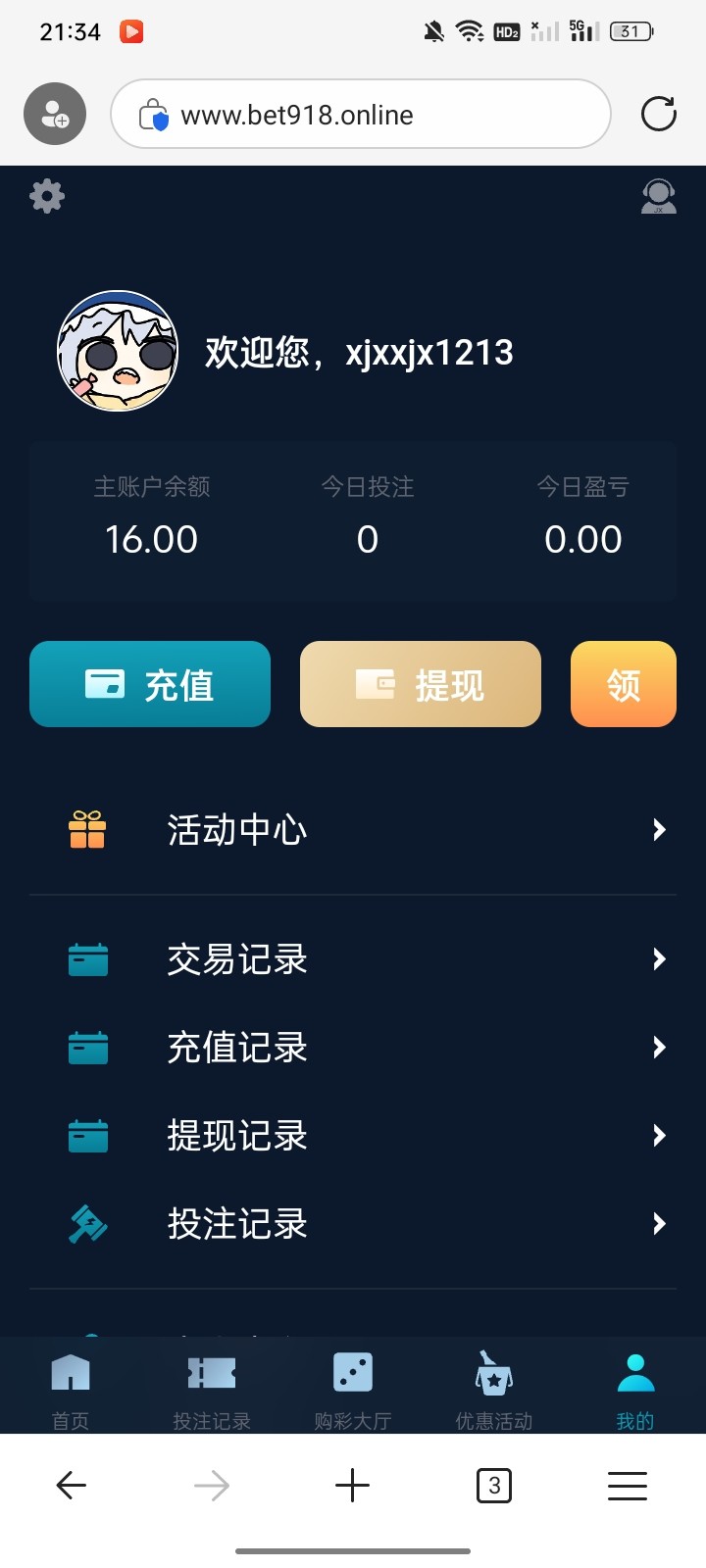Go back in the browser
The image size is (706, 1568).
[72, 1486]
